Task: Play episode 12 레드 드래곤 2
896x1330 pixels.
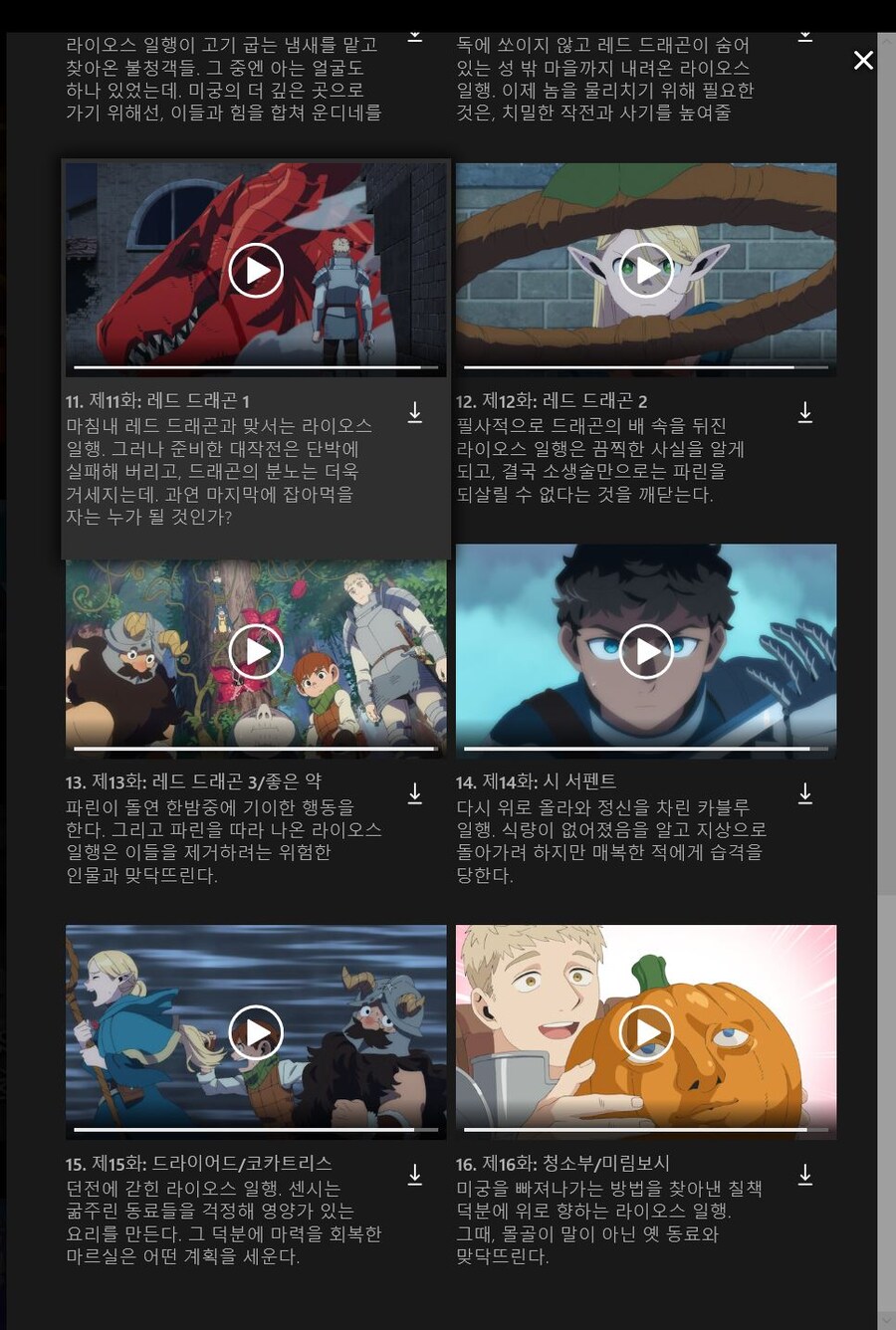Action: 646,271
